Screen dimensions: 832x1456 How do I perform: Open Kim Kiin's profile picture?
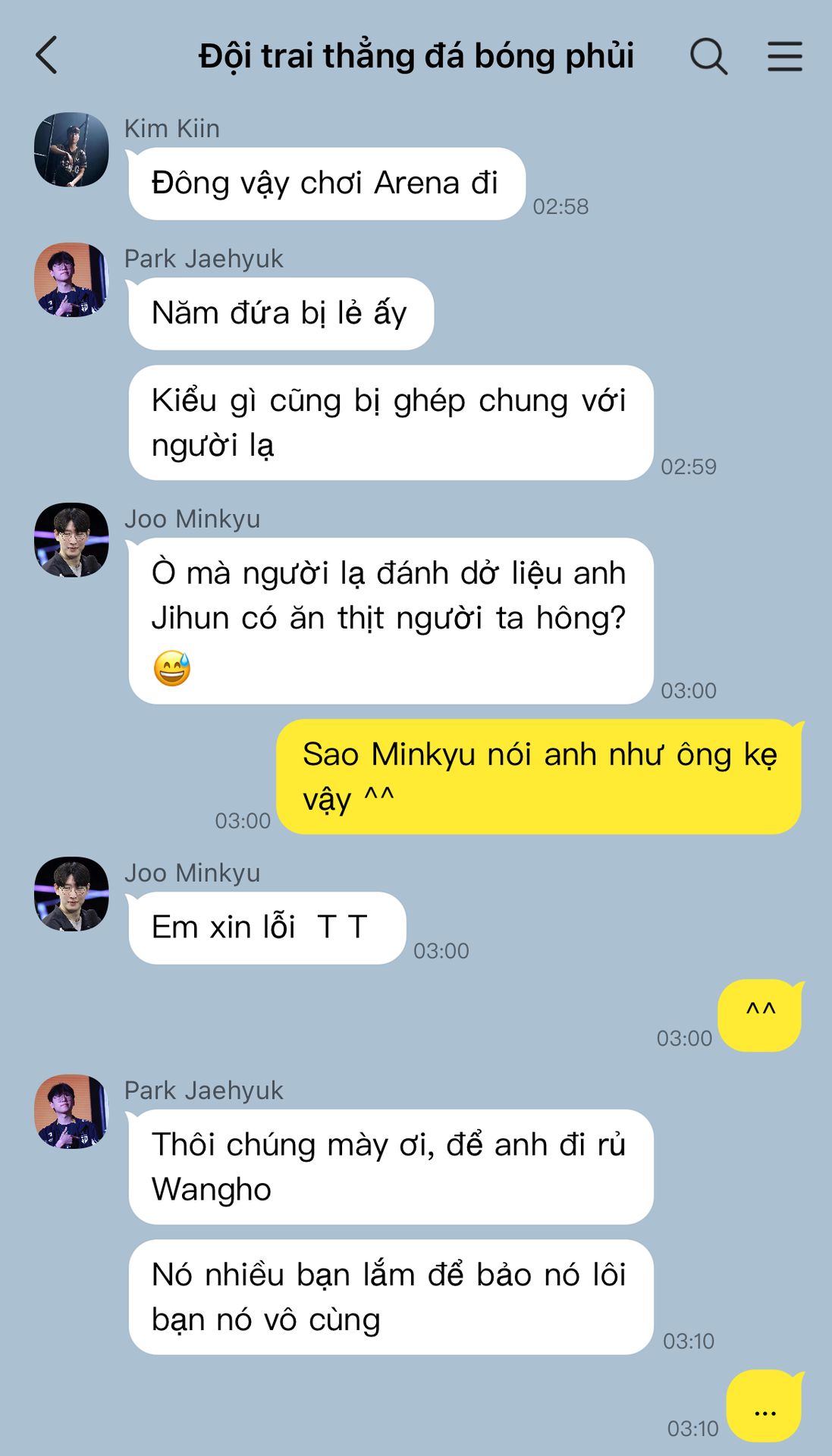71,149
